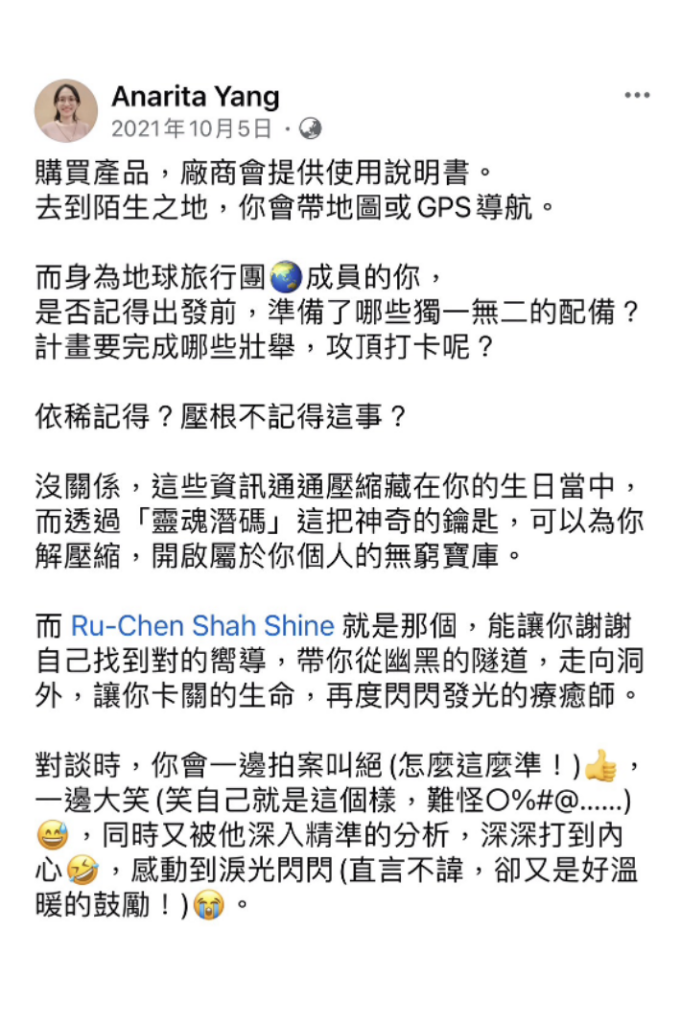
Task: Open Anarita Yang's profile picture
Action: (66, 110)
